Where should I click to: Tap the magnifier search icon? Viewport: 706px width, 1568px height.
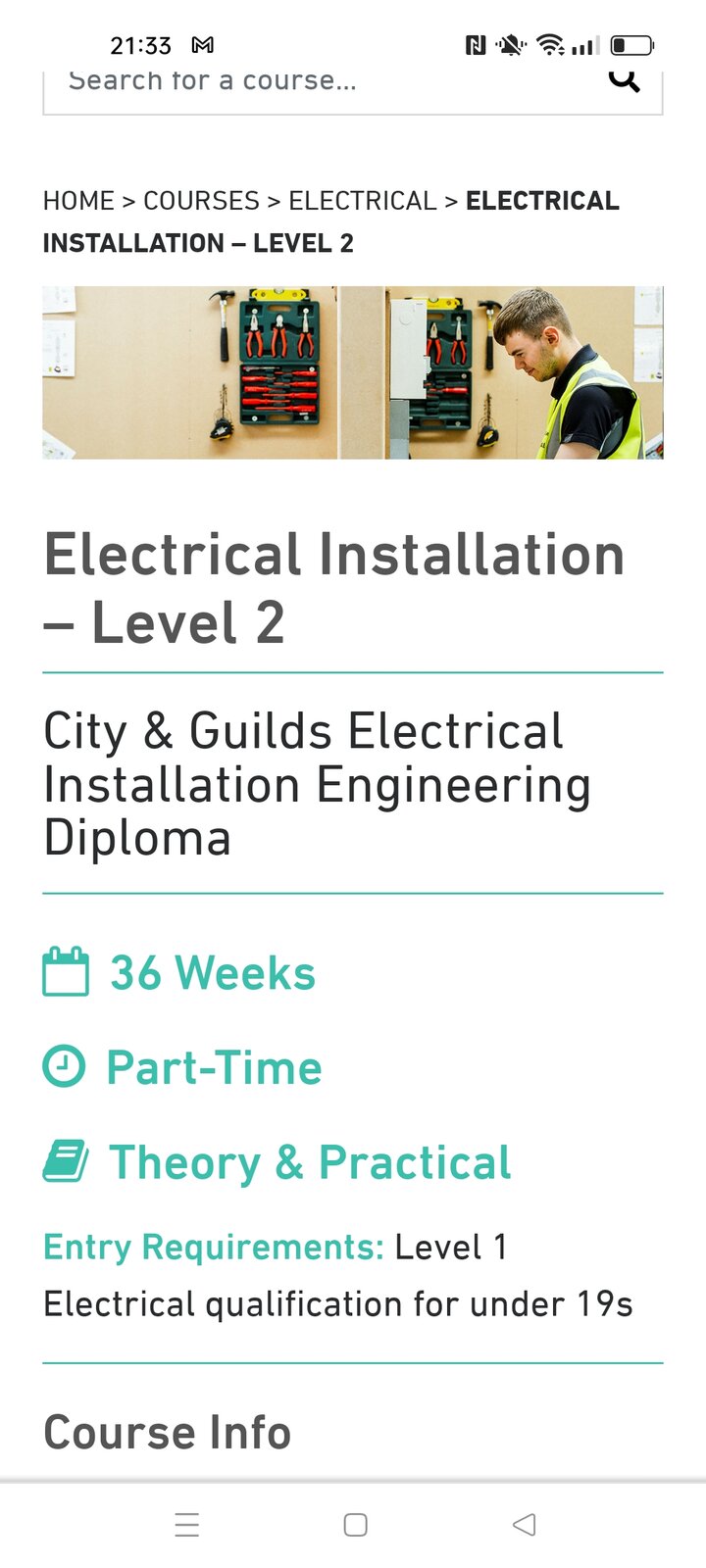pyautogui.click(x=625, y=79)
